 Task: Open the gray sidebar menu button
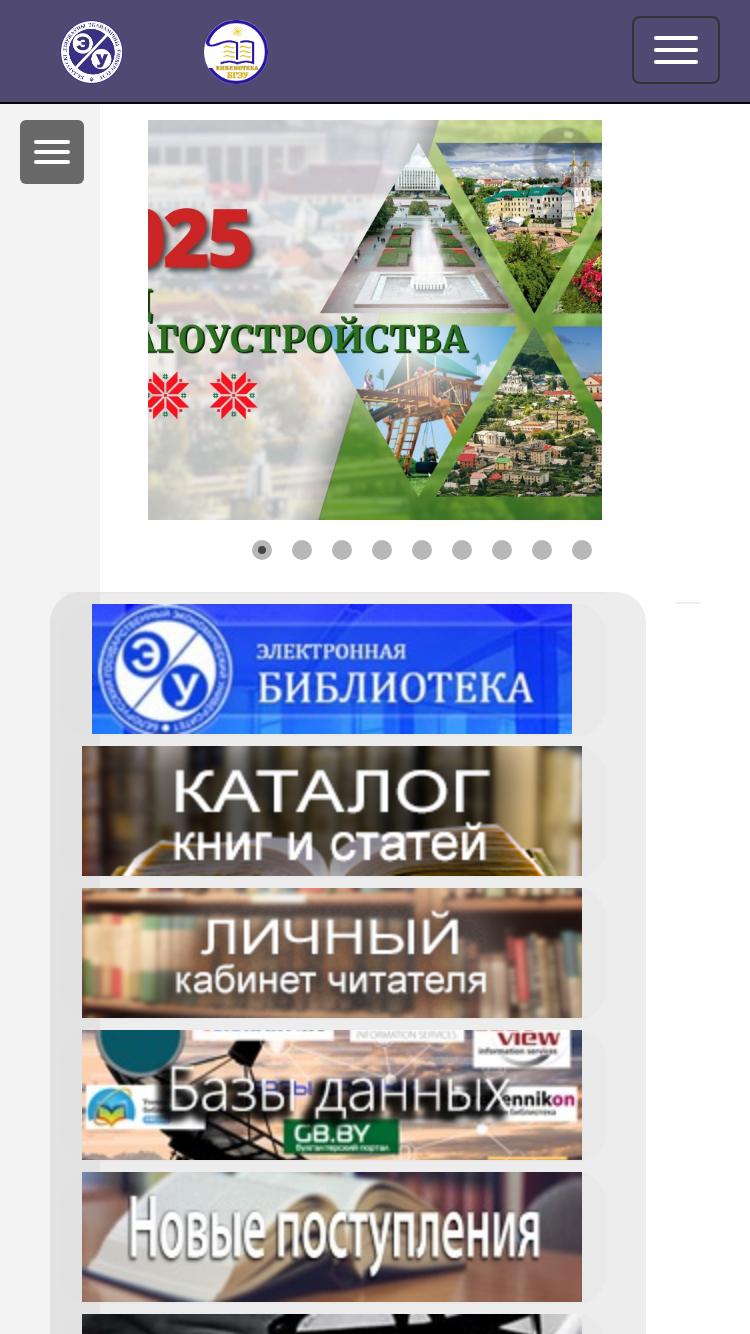pyautogui.click(x=52, y=152)
